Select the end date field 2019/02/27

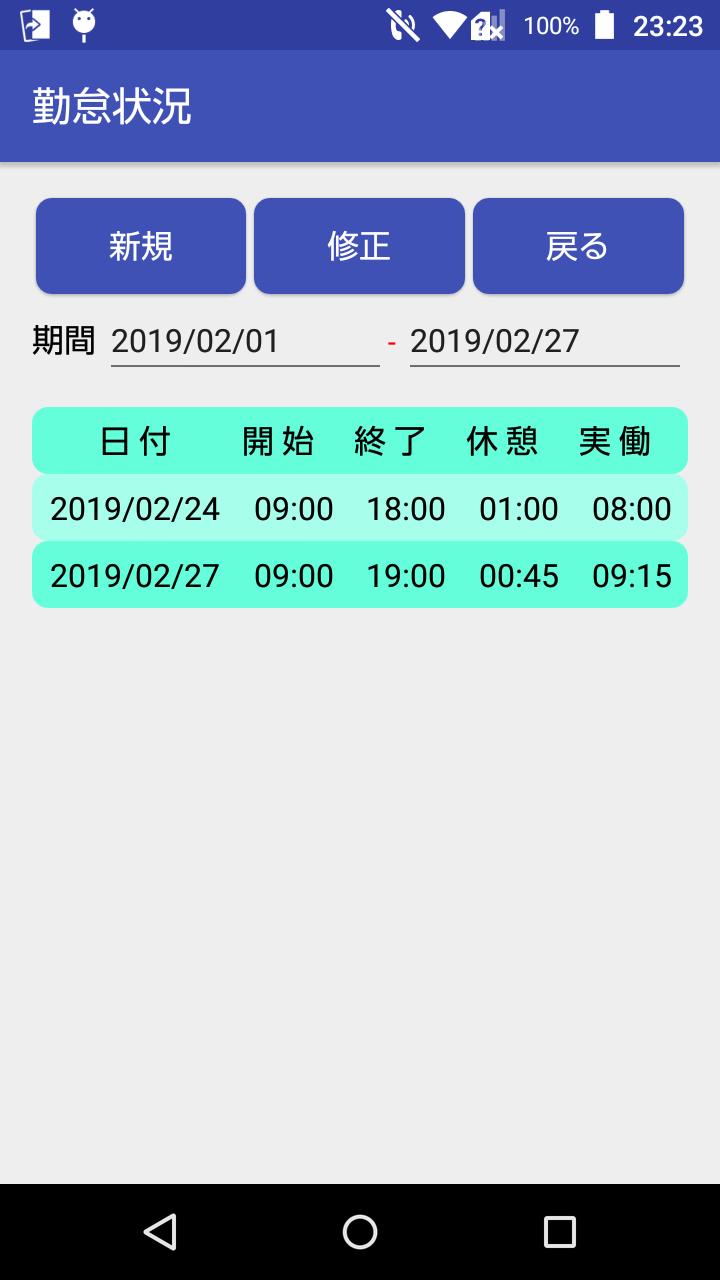544,342
